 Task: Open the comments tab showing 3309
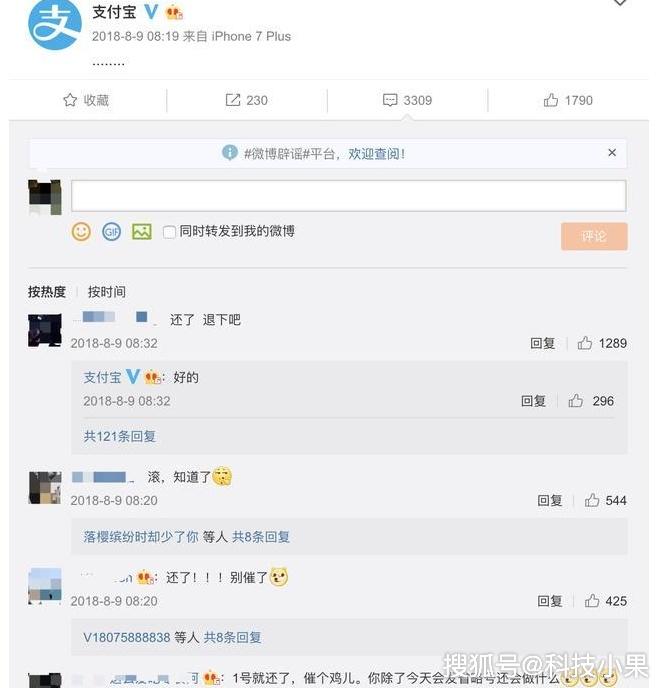407,100
